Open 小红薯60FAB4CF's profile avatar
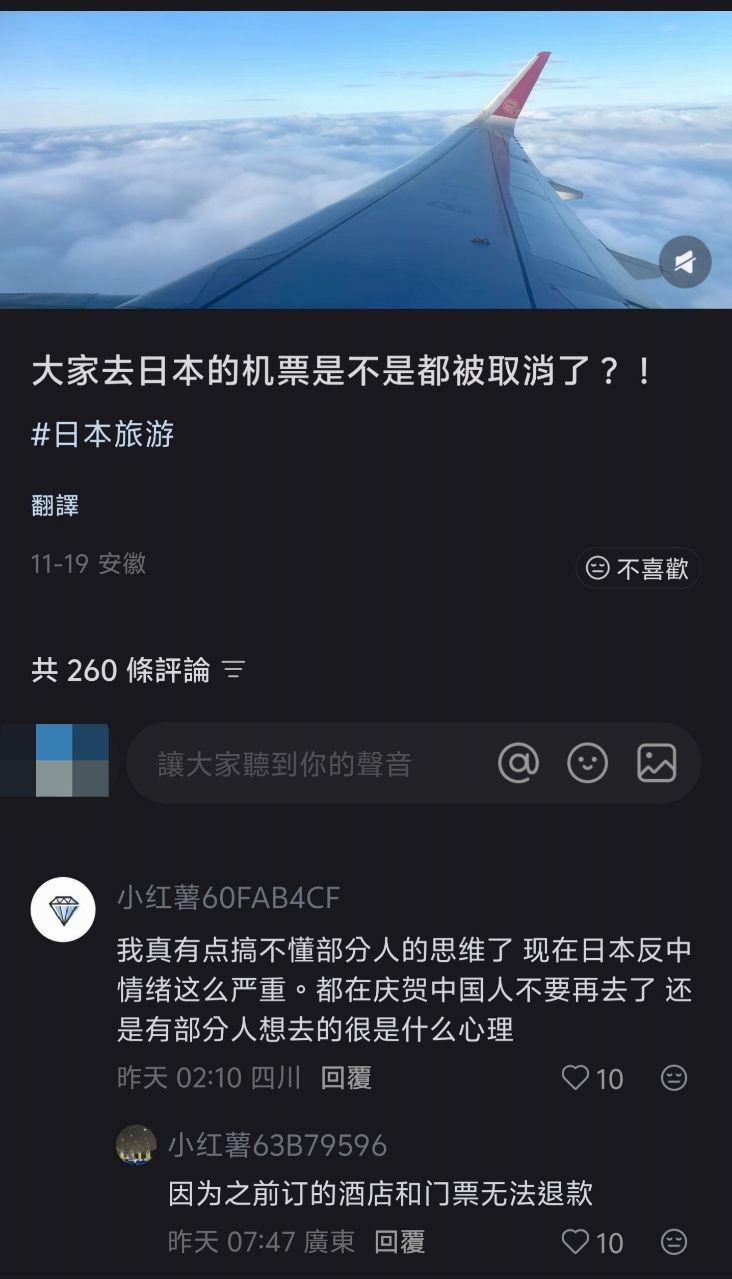 click(x=63, y=909)
